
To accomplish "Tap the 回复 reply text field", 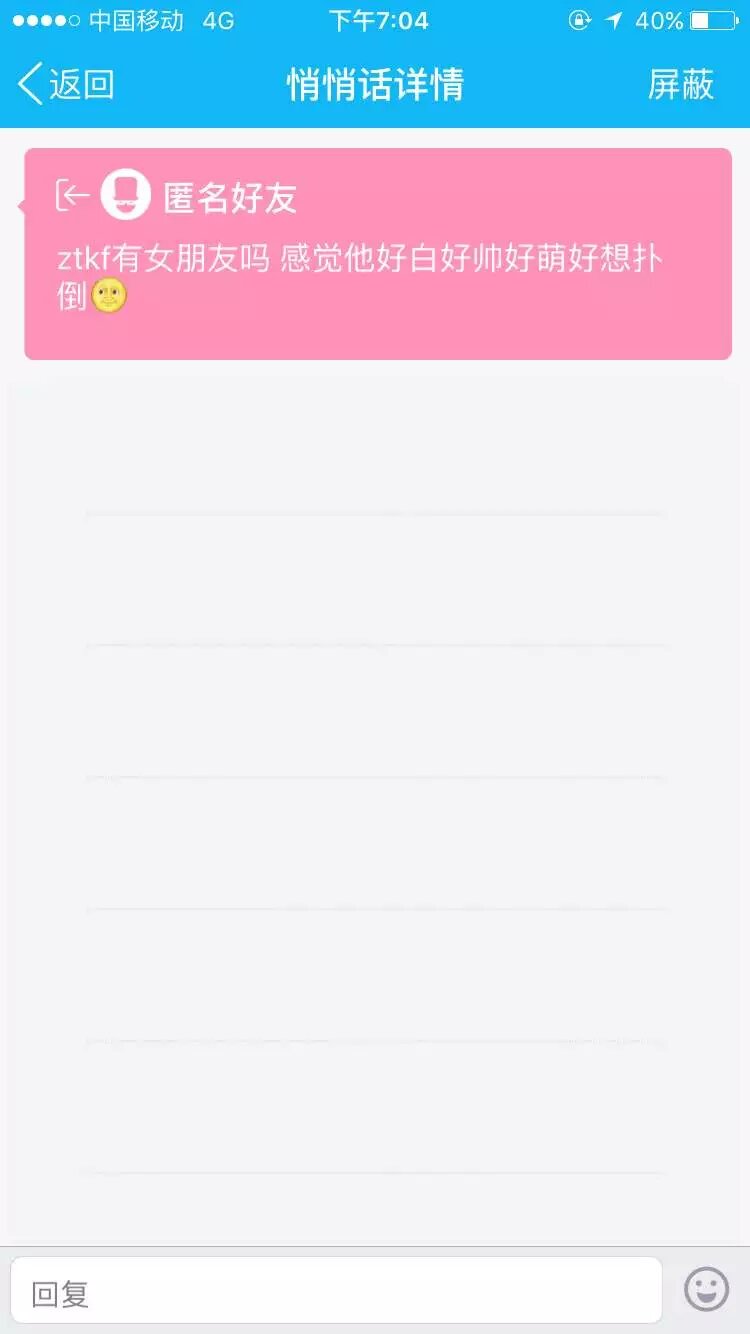I will pyautogui.click(x=336, y=1290).
